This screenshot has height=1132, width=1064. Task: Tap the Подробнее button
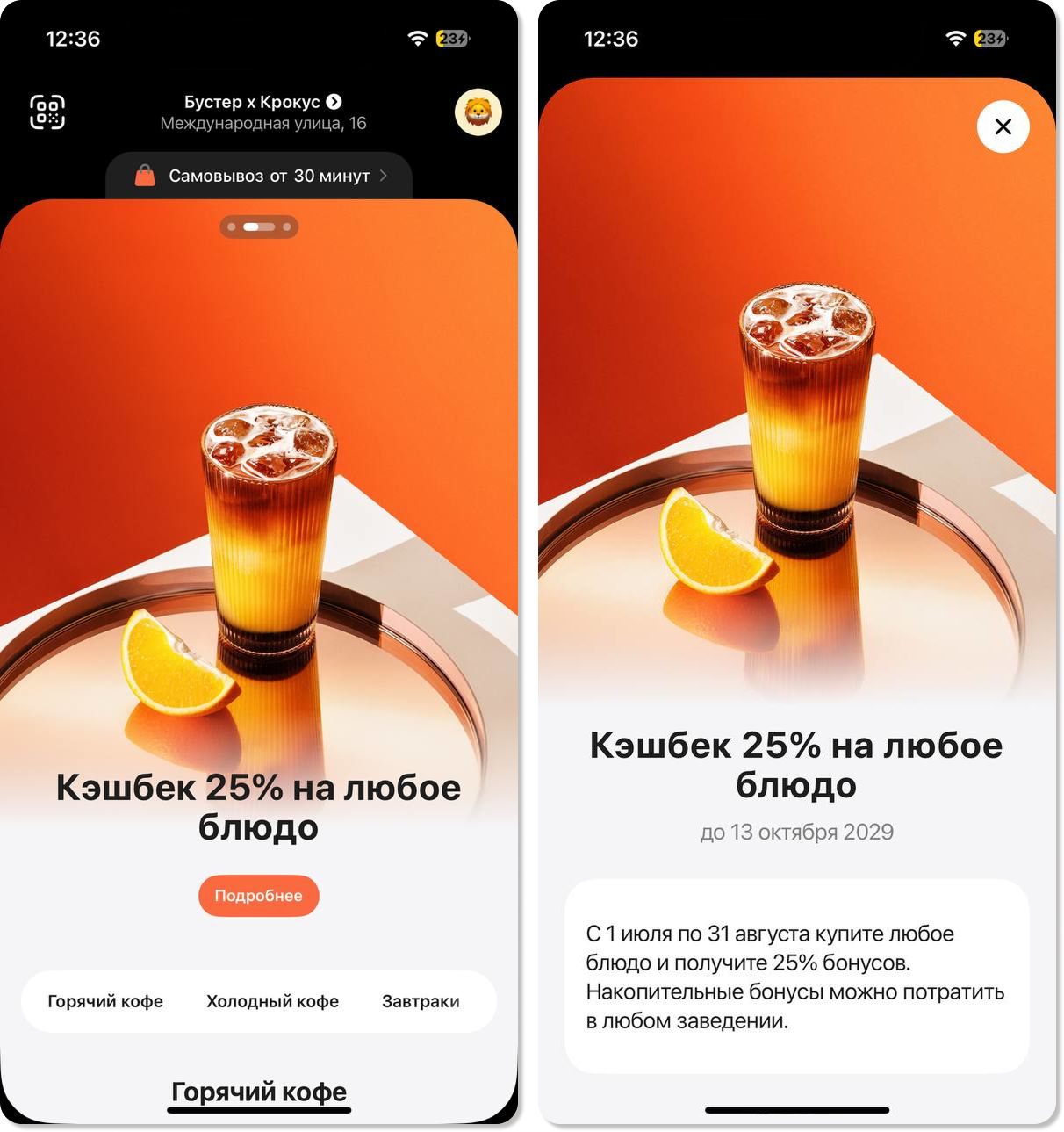258,896
